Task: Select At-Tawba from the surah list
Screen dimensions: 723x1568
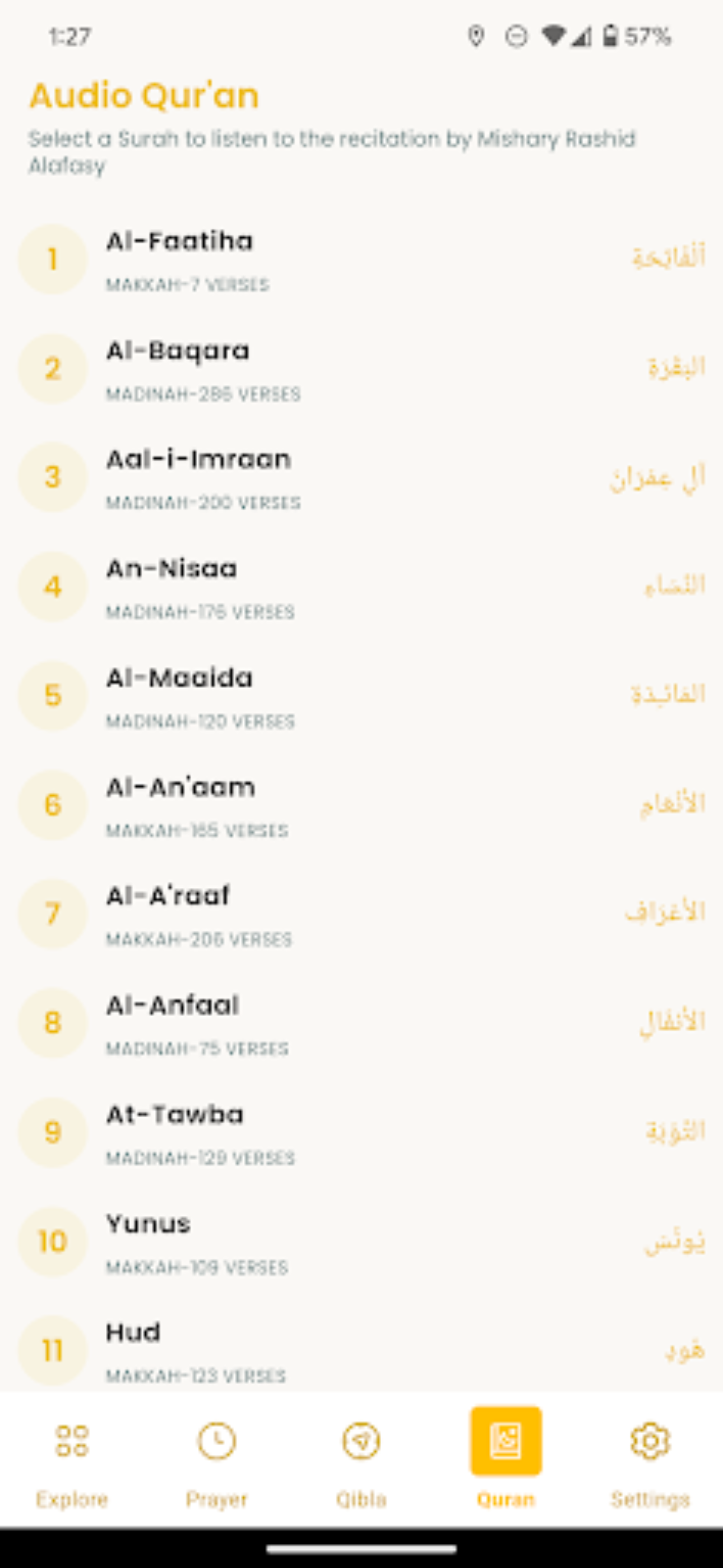Action: coord(243,1131)
